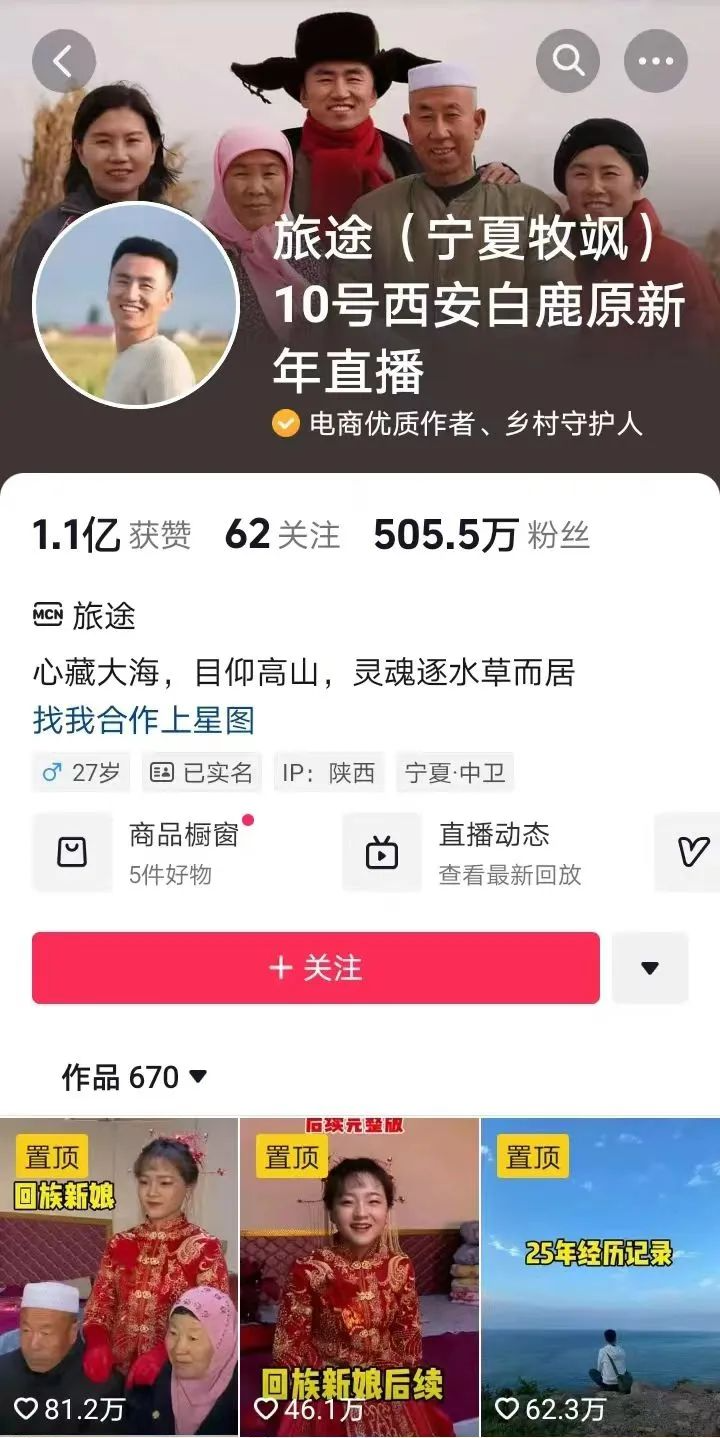The width and height of the screenshot is (720, 1438).
Task: View the 505.5万 粉丝 followers list
Action: point(481,535)
